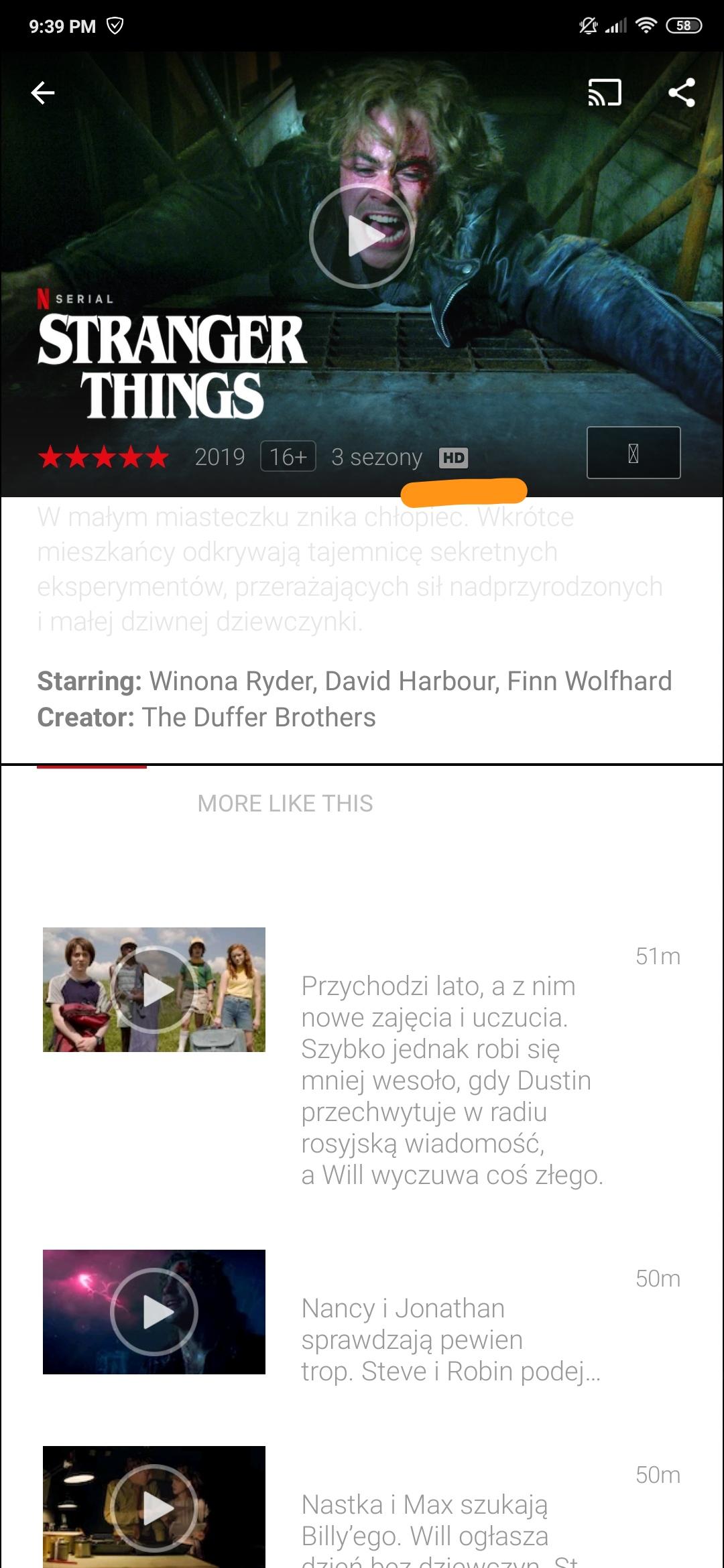Switch to the MORE LIKE THIS tab
Image resolution: width=724 pixels, height=1568 pixels.
click(x=285, y=803)
